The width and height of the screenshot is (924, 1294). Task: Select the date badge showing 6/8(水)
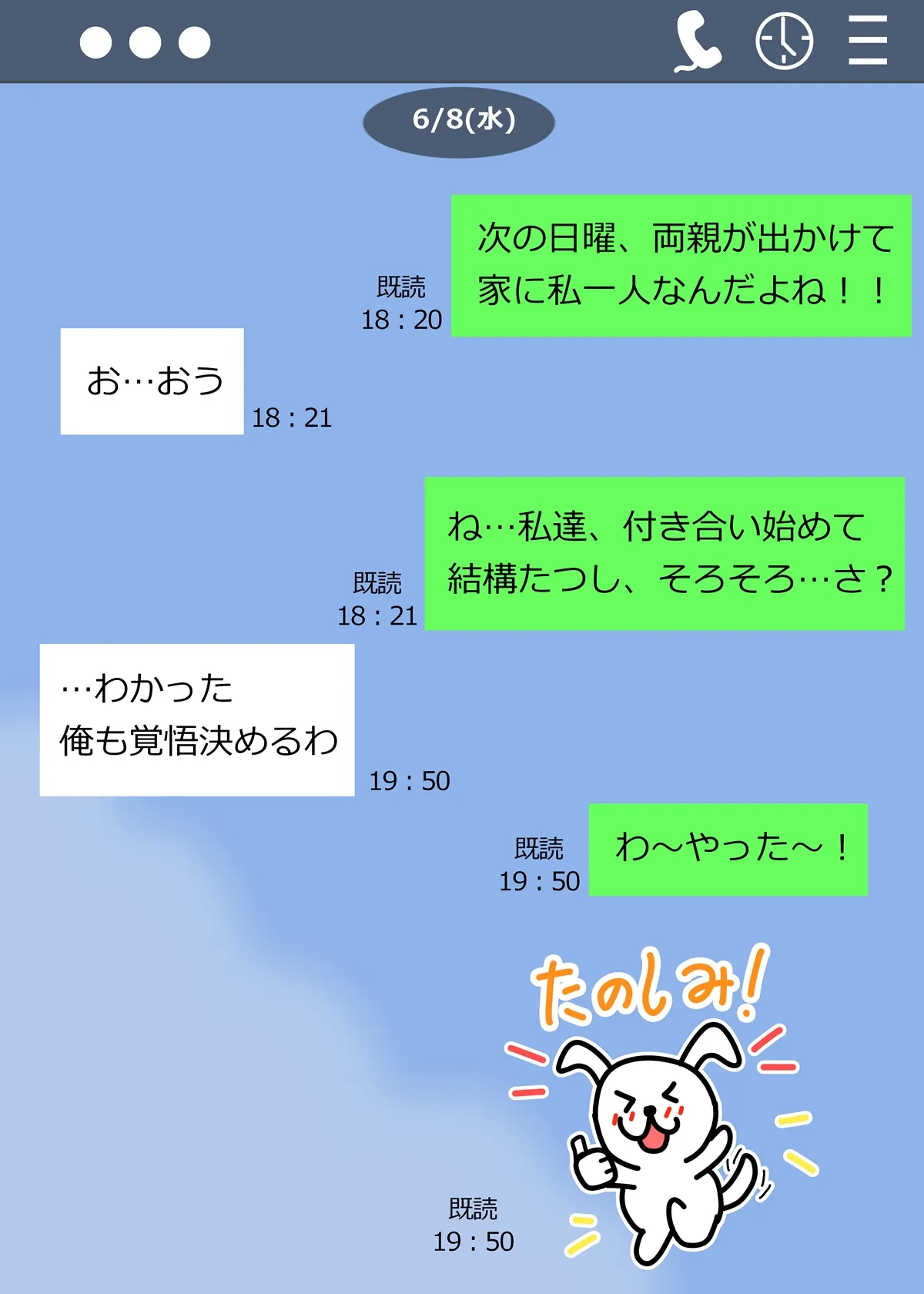[460, 120]
